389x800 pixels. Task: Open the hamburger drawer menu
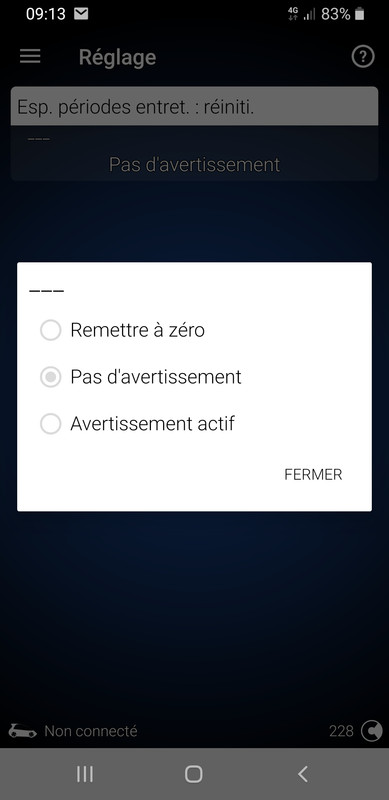point(30,56)
